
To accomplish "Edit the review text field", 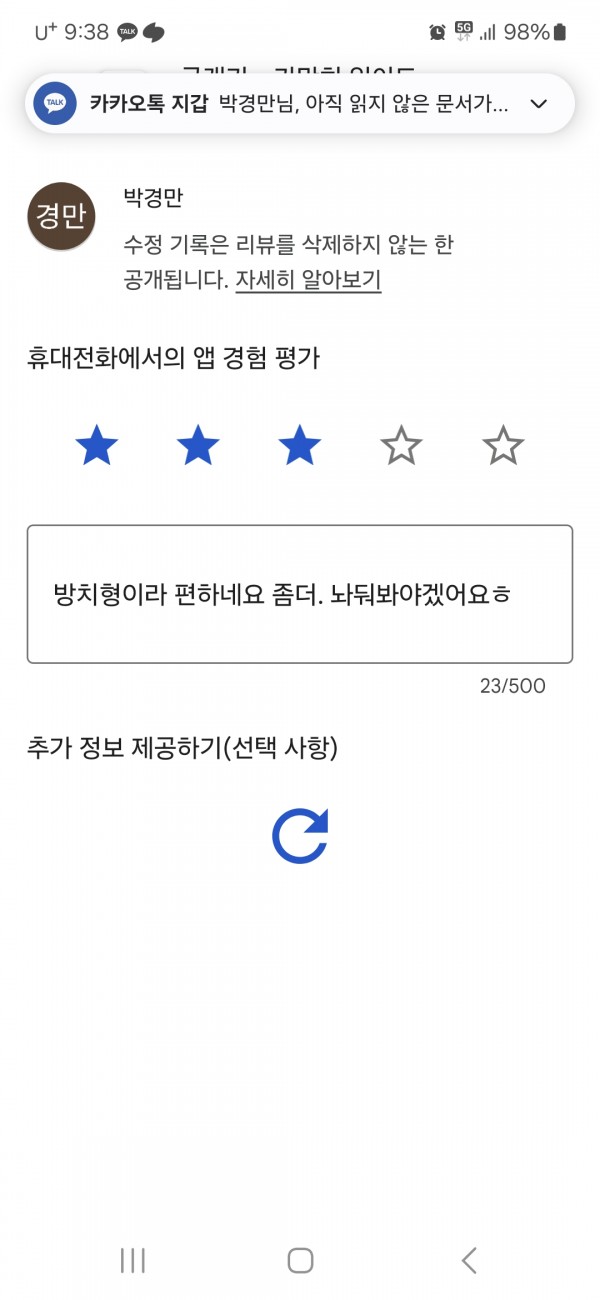I will (x=300, y=594).
